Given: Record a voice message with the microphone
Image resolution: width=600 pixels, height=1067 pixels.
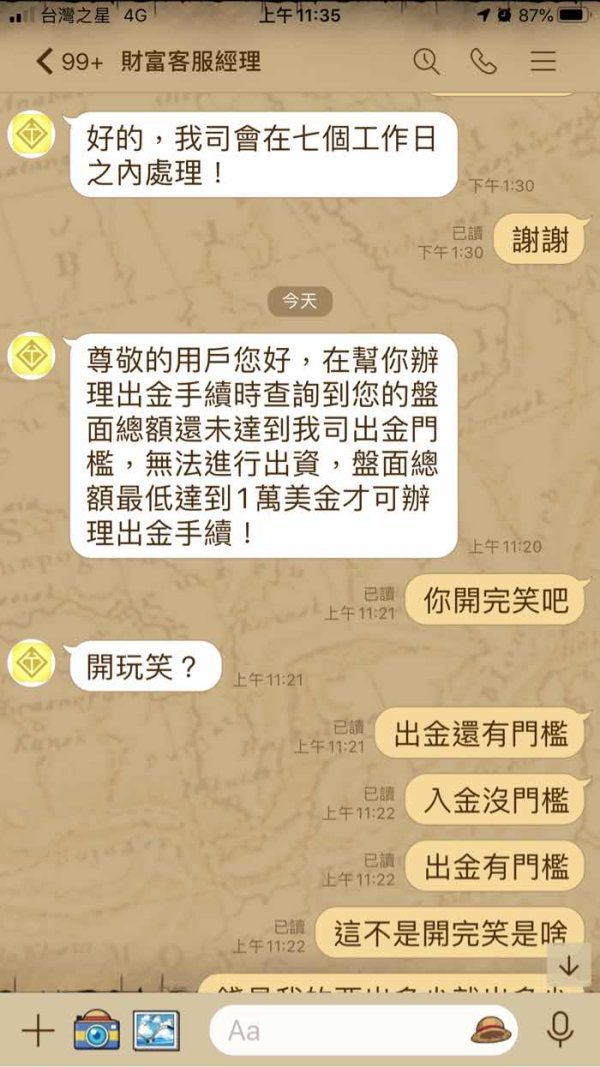Looking at the screenshot, I should point(560,1030).
